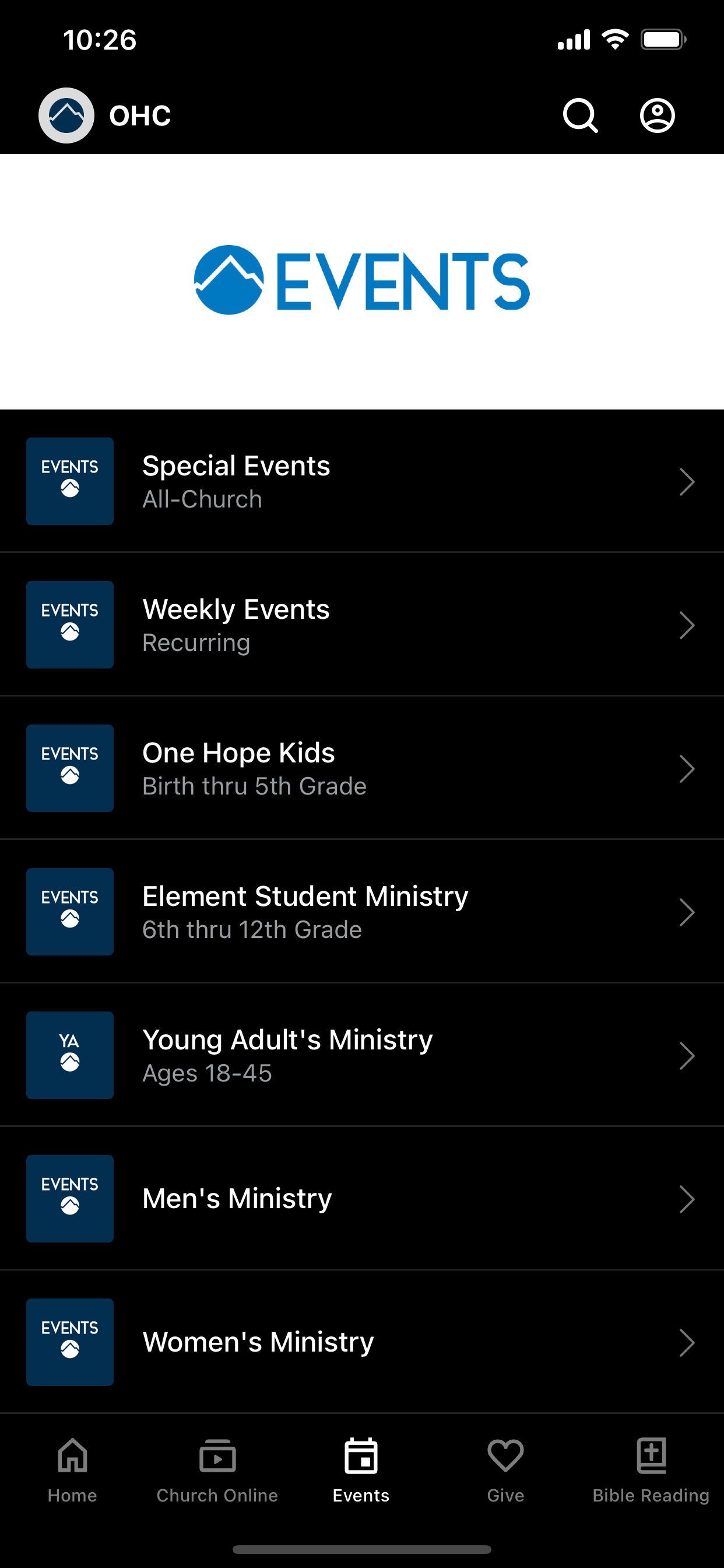Open Women's Ministry
This screenshot has width=724, height=1568.
coord(362,1342)
